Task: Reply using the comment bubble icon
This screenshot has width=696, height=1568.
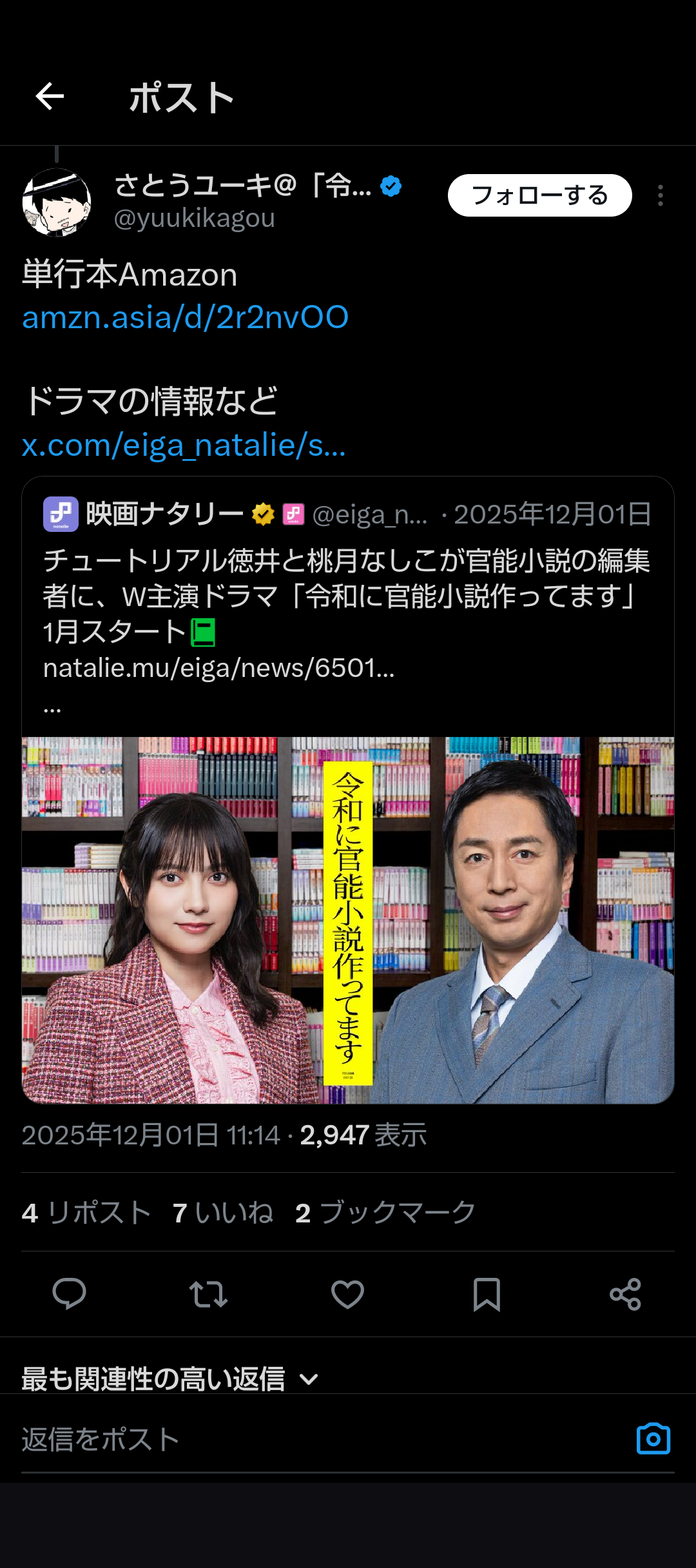Action: pos(69,1294)
